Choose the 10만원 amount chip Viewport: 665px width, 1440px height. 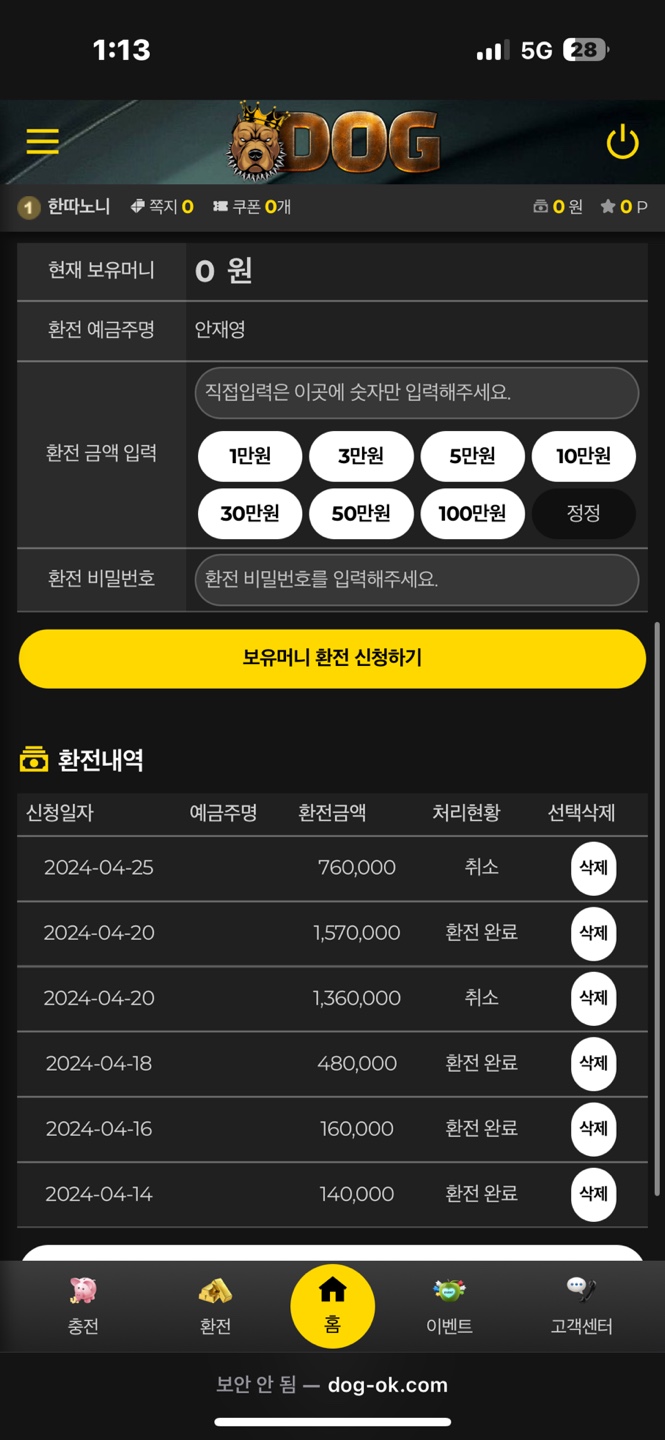point(583,456)
